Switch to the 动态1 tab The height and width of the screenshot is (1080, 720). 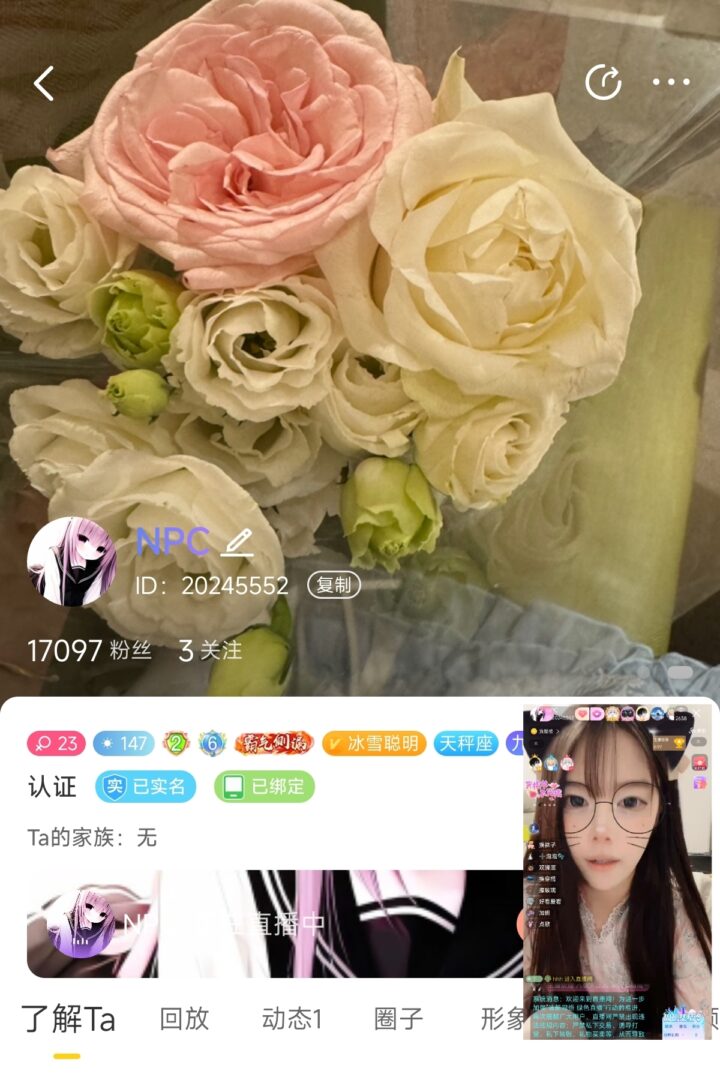click(292, 1019)
